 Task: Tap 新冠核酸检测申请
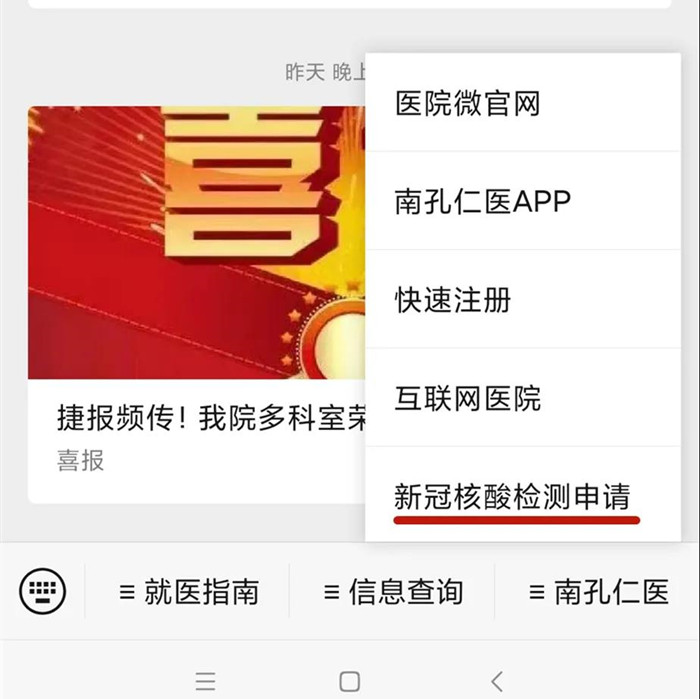tap(512, 496)
